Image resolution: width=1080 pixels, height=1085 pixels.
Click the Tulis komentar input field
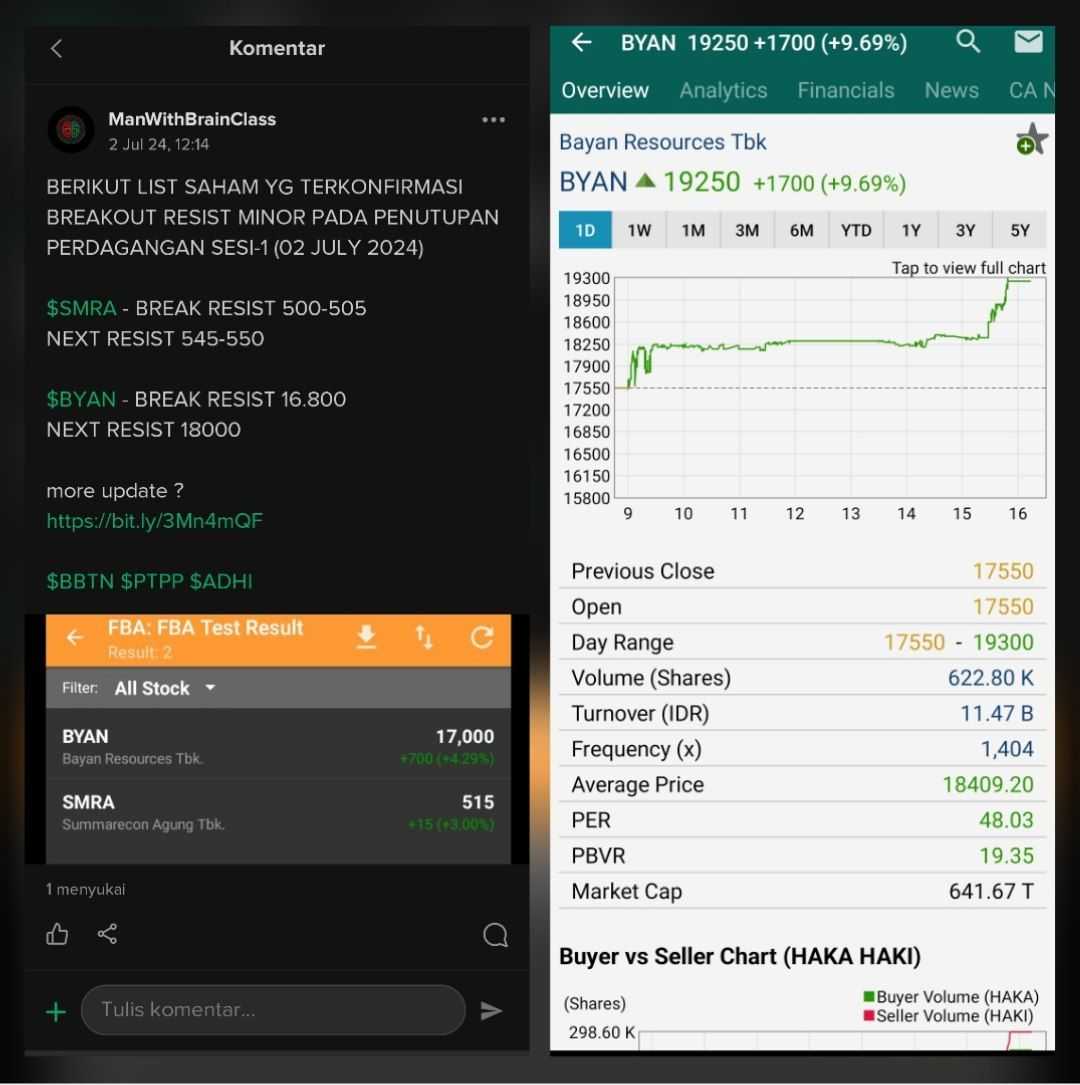pyautogui.click(x=270, y=1010)
